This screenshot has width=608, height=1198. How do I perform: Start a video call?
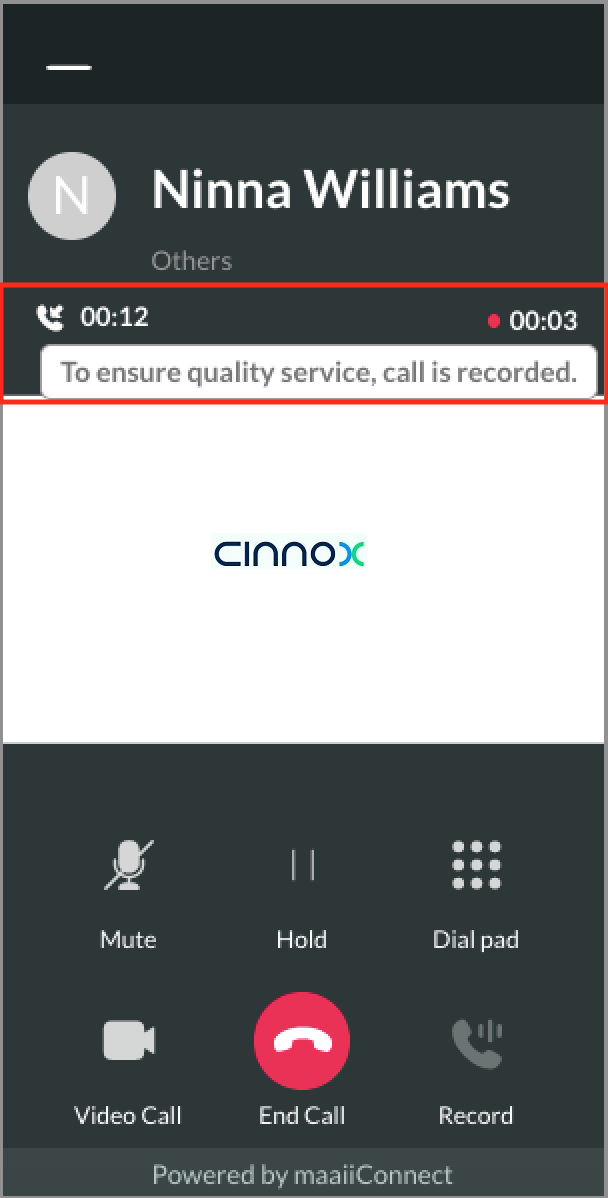pyautogui.click(x=128, y=1041)
